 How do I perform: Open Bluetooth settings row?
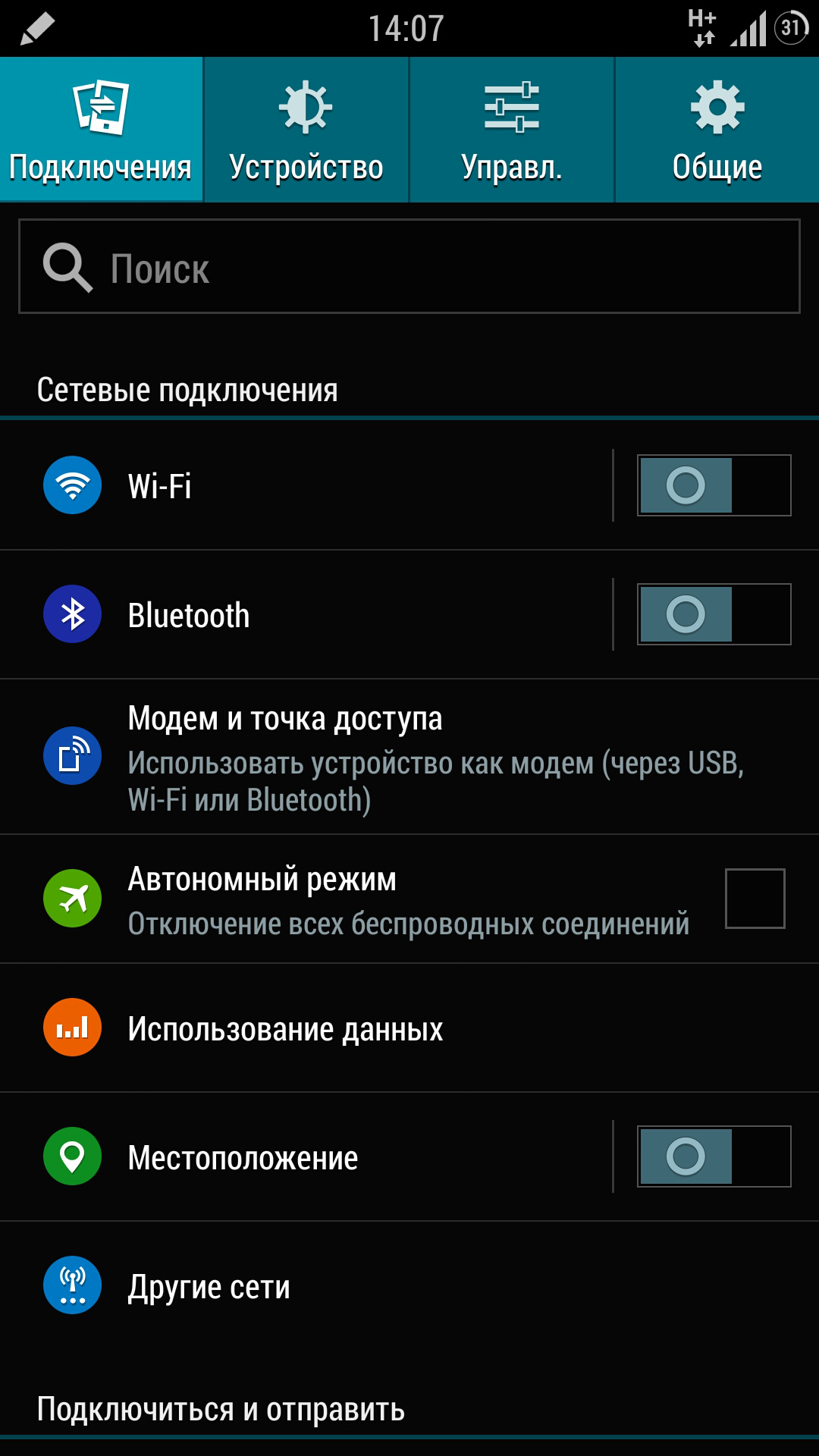[303, 614]
